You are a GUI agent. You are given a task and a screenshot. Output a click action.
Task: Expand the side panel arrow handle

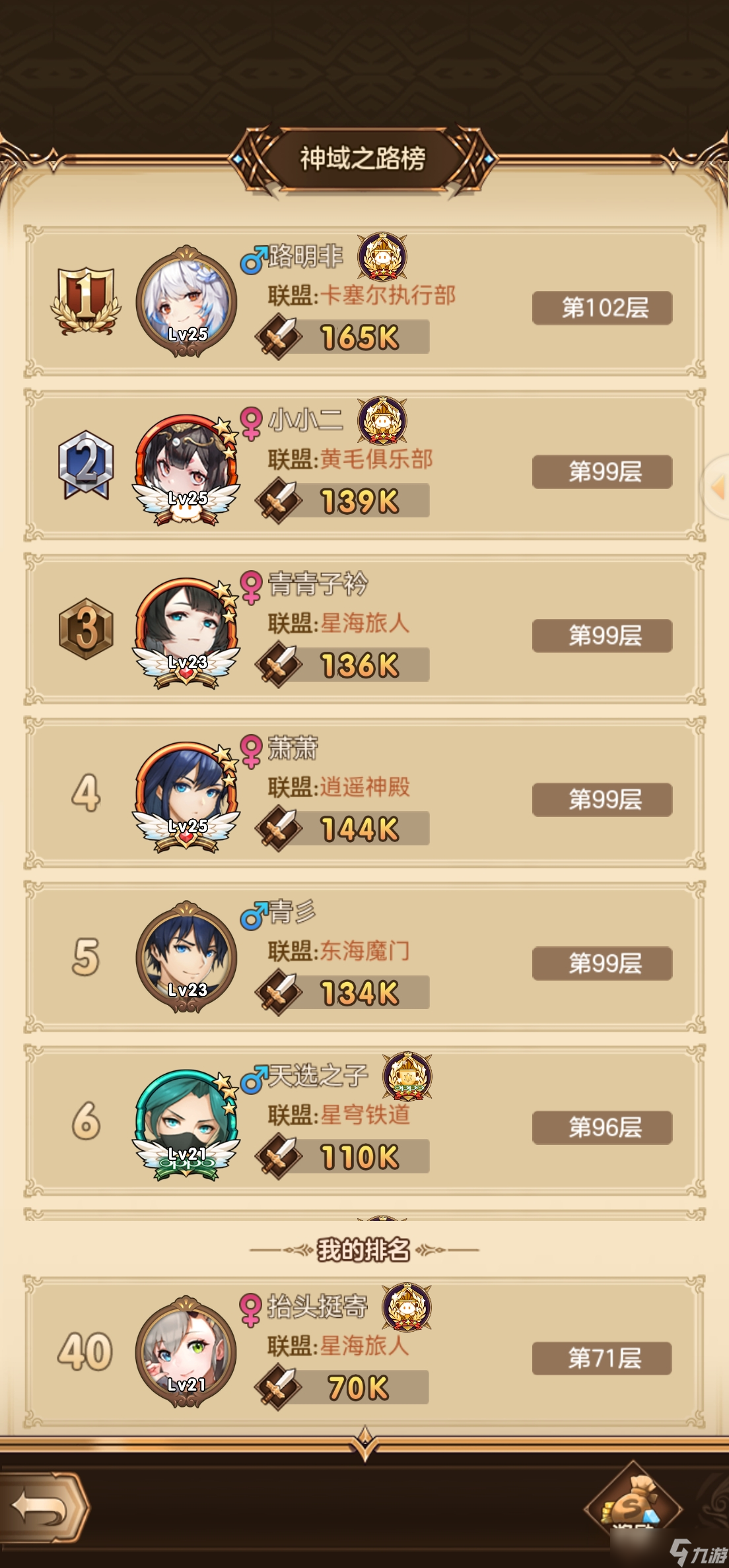(x=717, y=488)
